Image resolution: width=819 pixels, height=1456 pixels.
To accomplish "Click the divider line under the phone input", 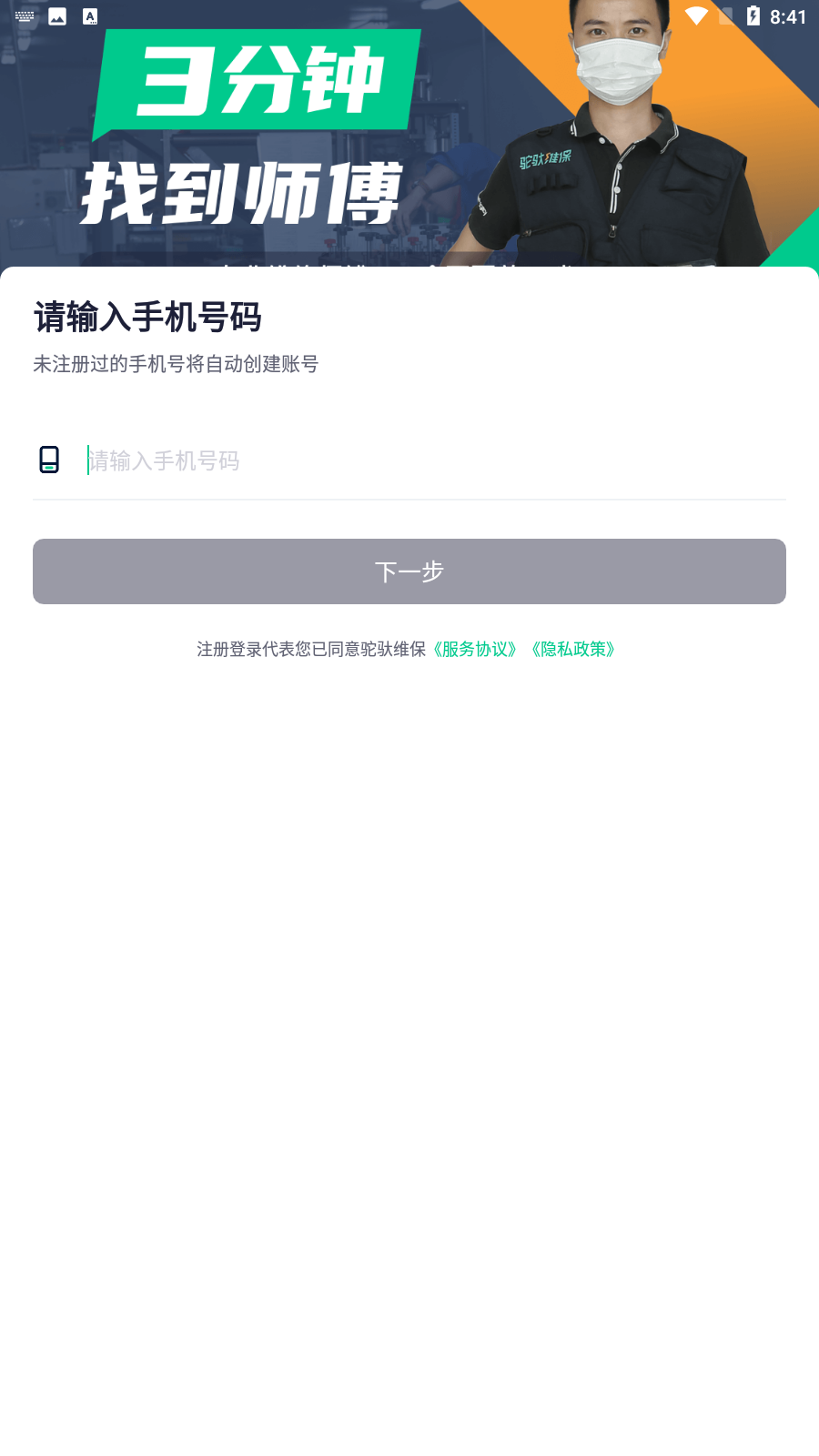I will [409, 496].
